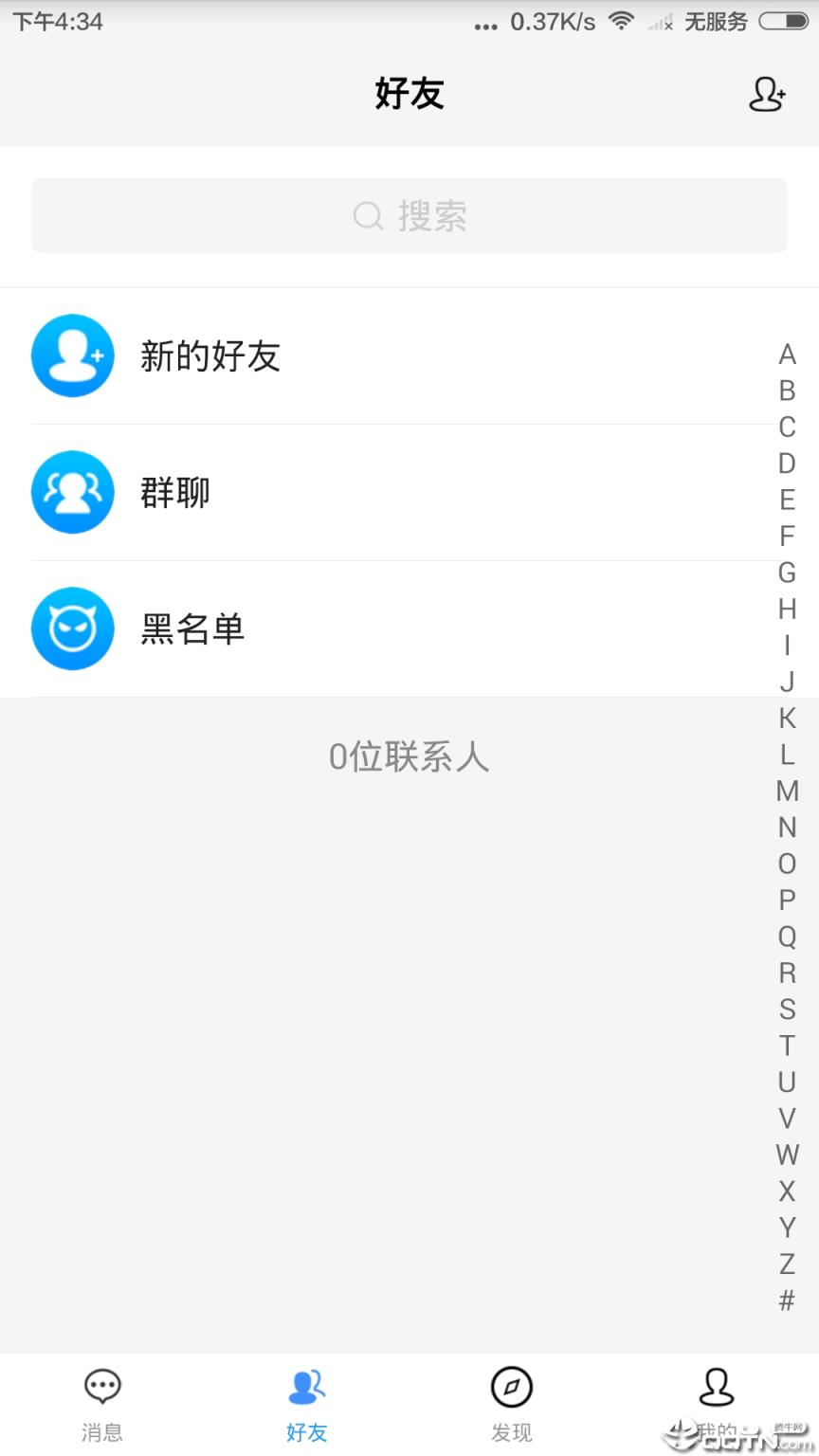Open 新的好友 (New Friends) via its blue icon

72,355
